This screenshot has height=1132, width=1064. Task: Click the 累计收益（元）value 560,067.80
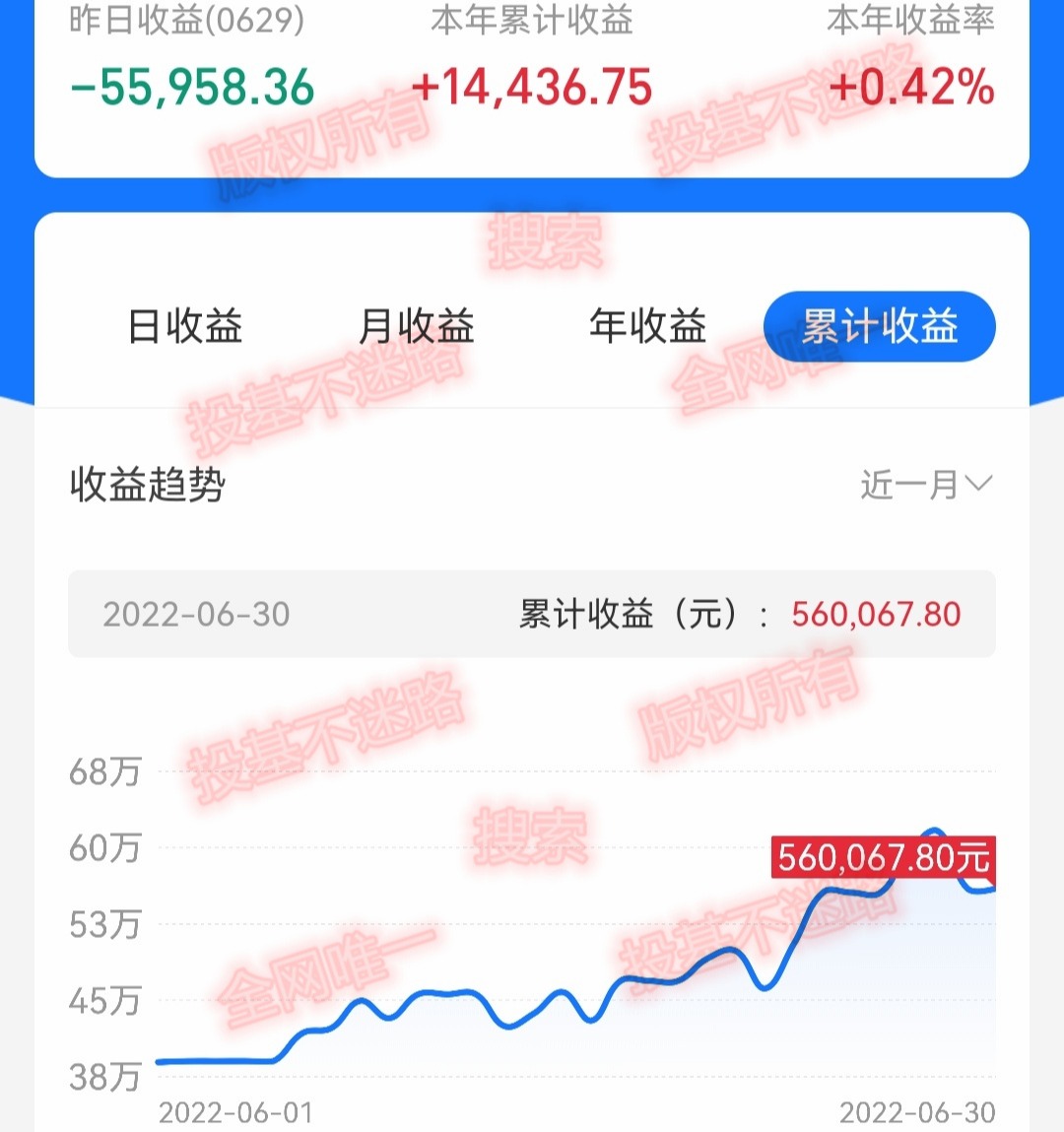pos(875,614)
